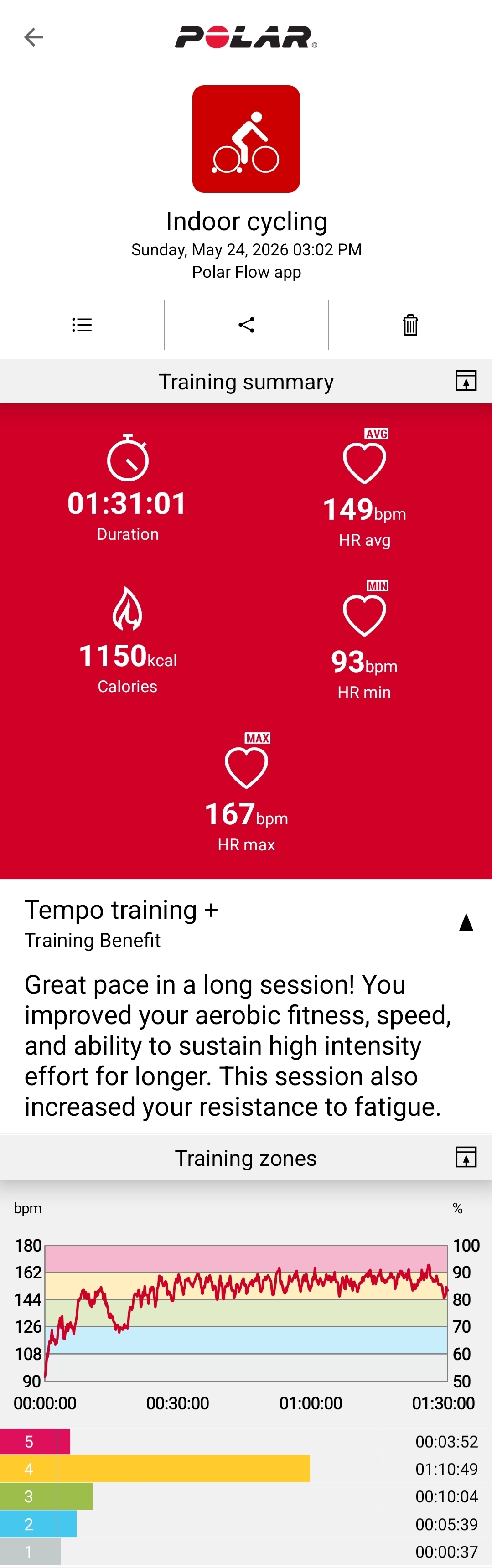
Task: Go back using the top arrow
Action: [33, 37]
